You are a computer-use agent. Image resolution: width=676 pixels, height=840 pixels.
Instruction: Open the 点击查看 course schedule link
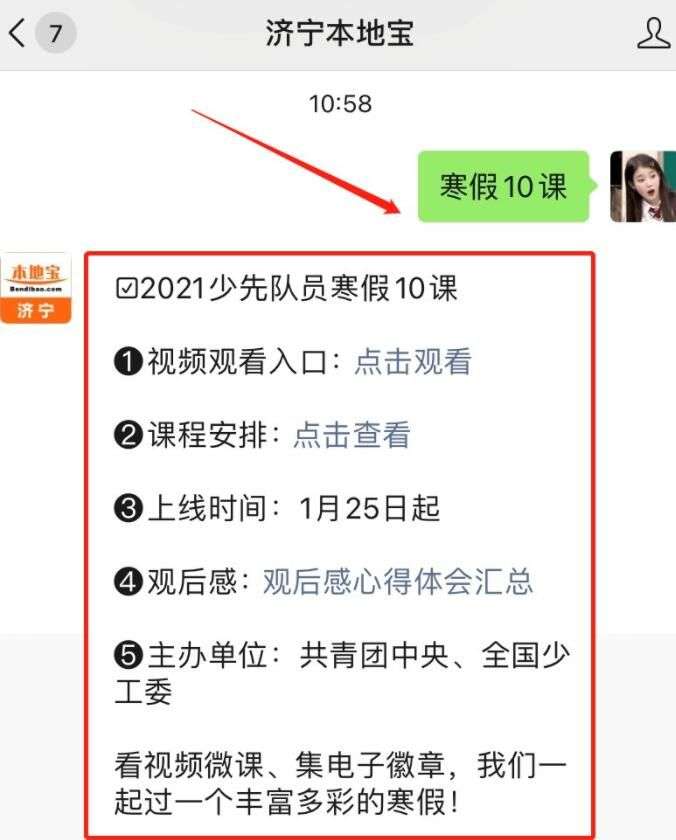351,435
